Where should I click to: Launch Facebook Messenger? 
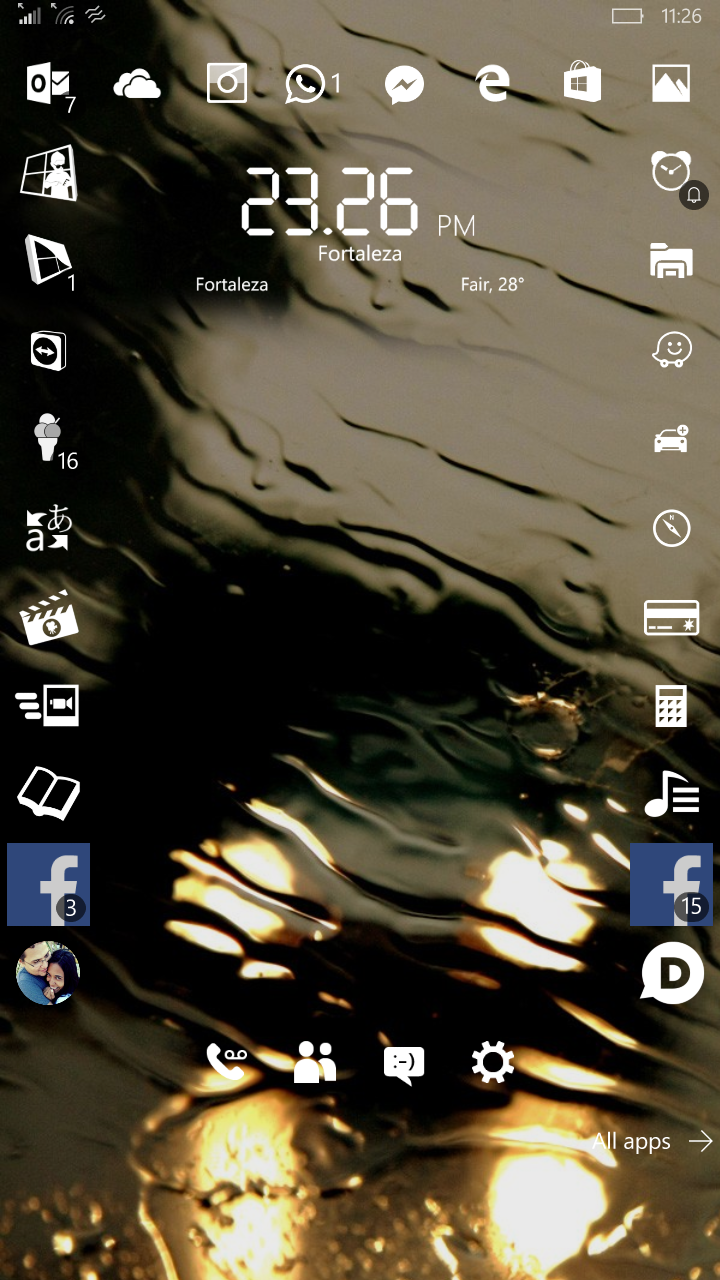tap(404, 85)
